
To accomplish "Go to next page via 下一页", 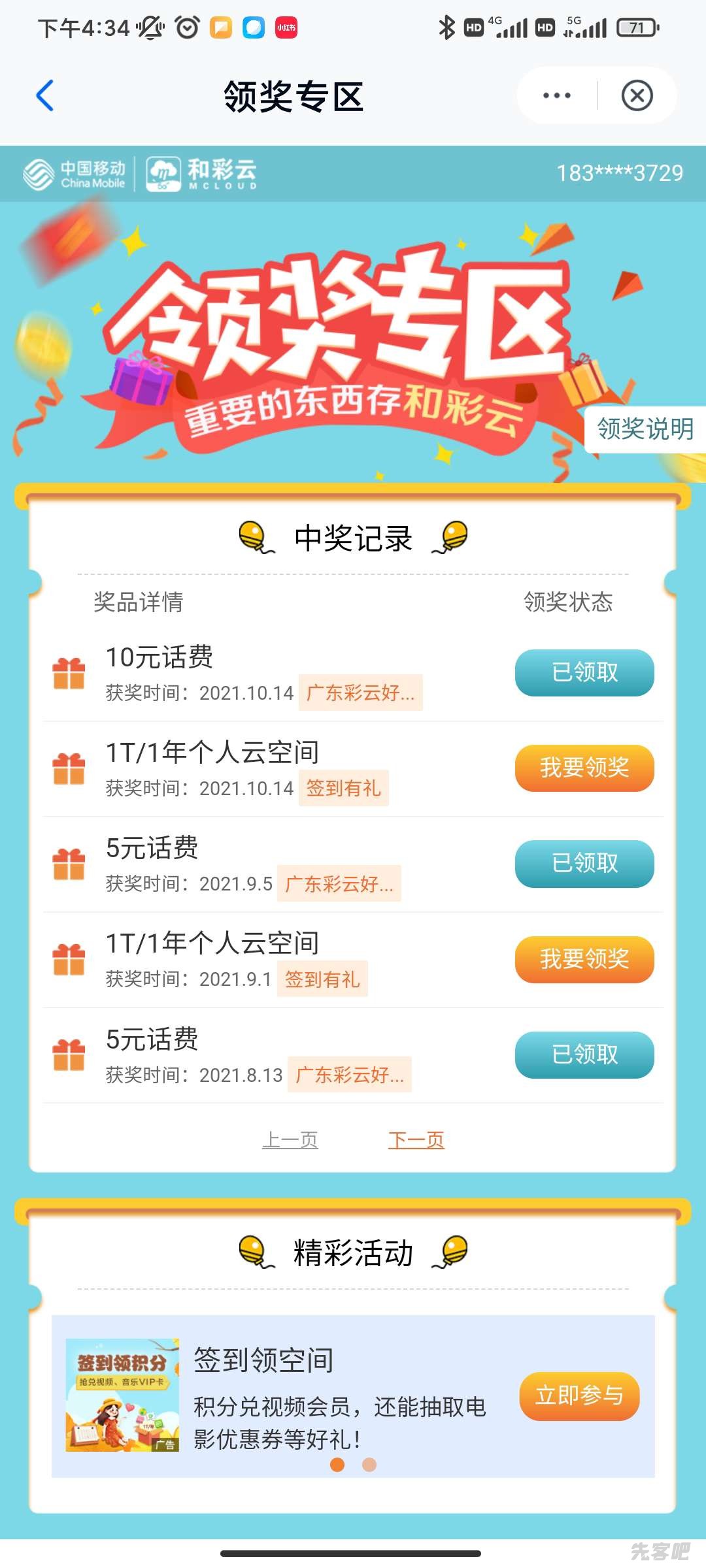I will [x=416, y=1140].
